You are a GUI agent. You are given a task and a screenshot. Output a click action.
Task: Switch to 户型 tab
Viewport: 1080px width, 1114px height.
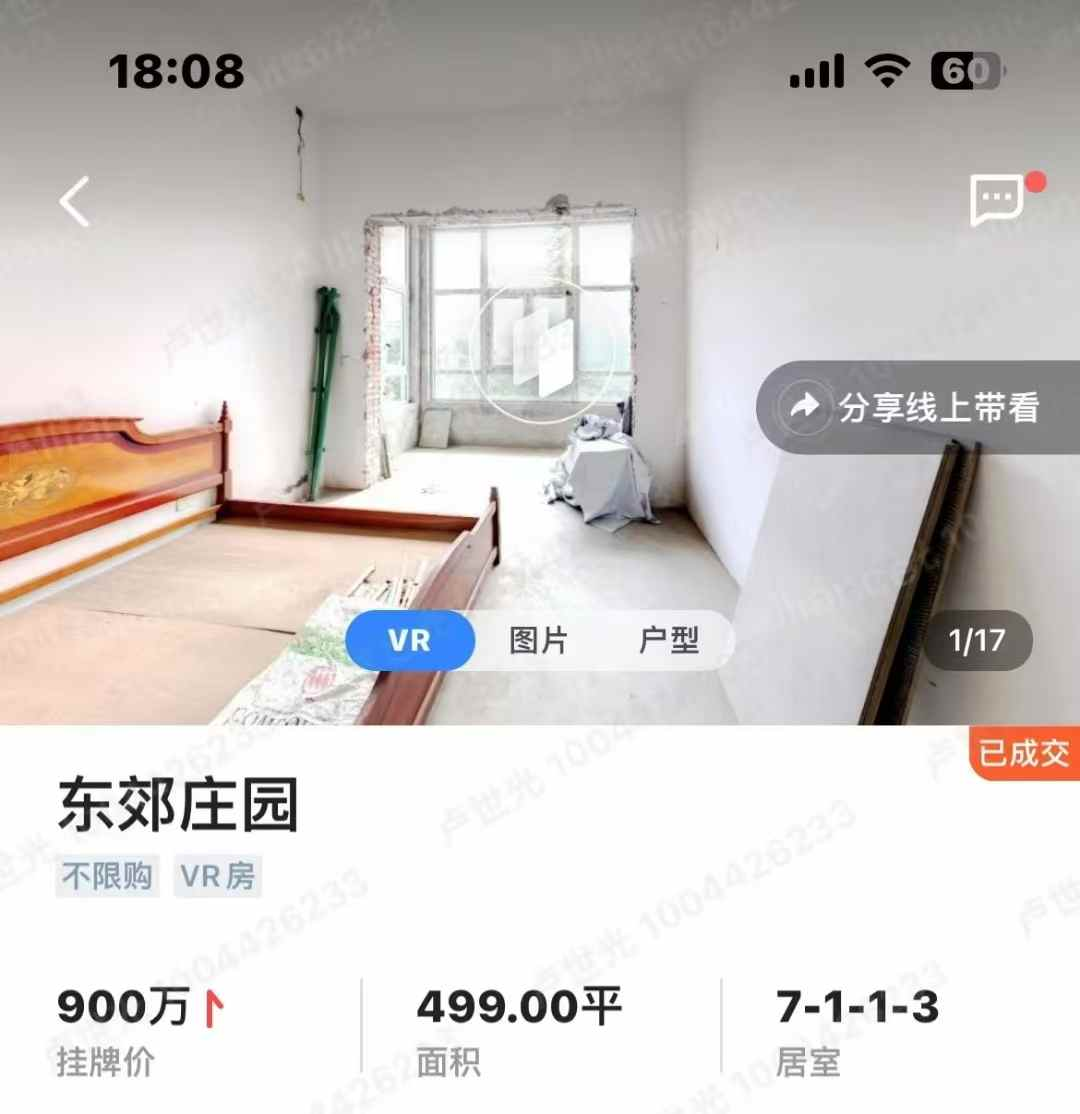668,641
